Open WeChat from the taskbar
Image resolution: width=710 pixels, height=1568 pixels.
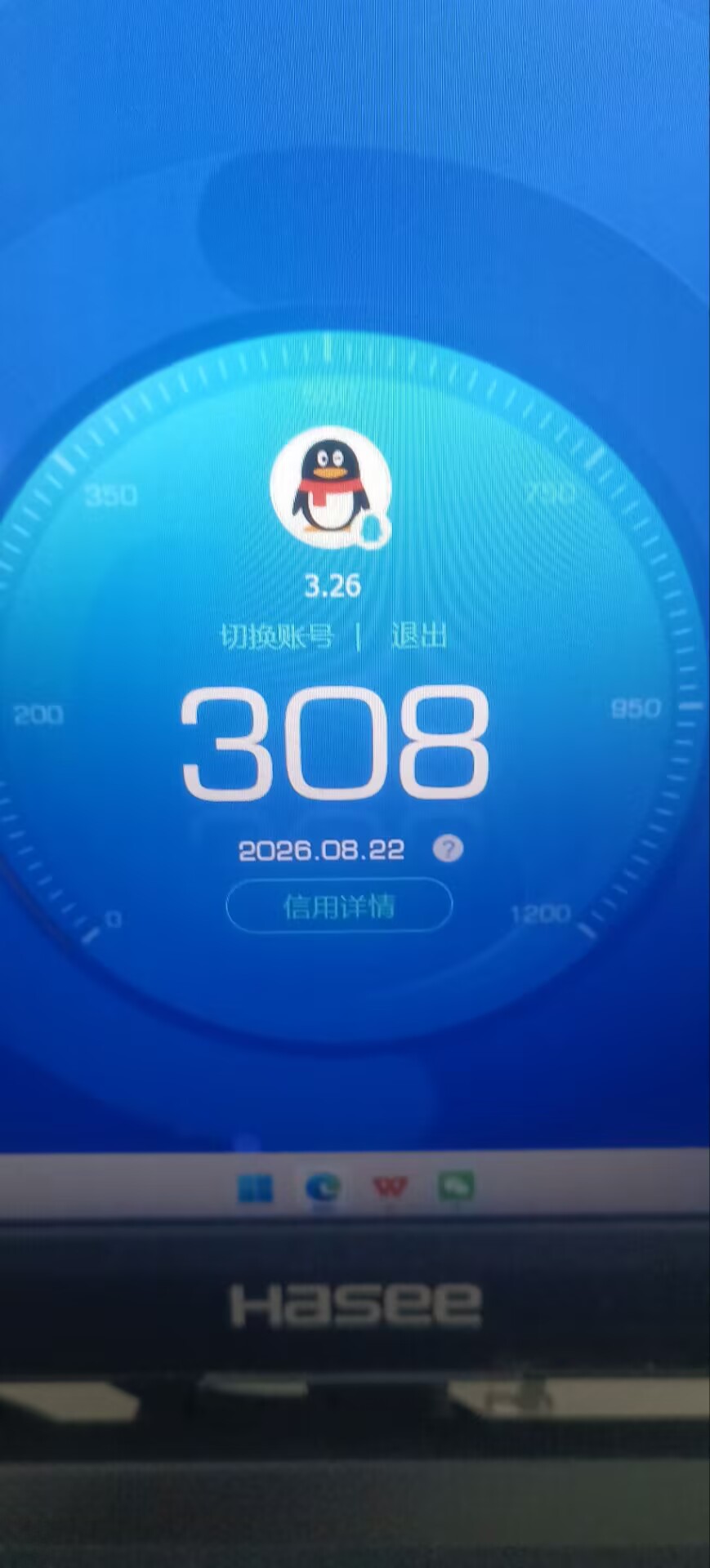[x=456, y=1186]
